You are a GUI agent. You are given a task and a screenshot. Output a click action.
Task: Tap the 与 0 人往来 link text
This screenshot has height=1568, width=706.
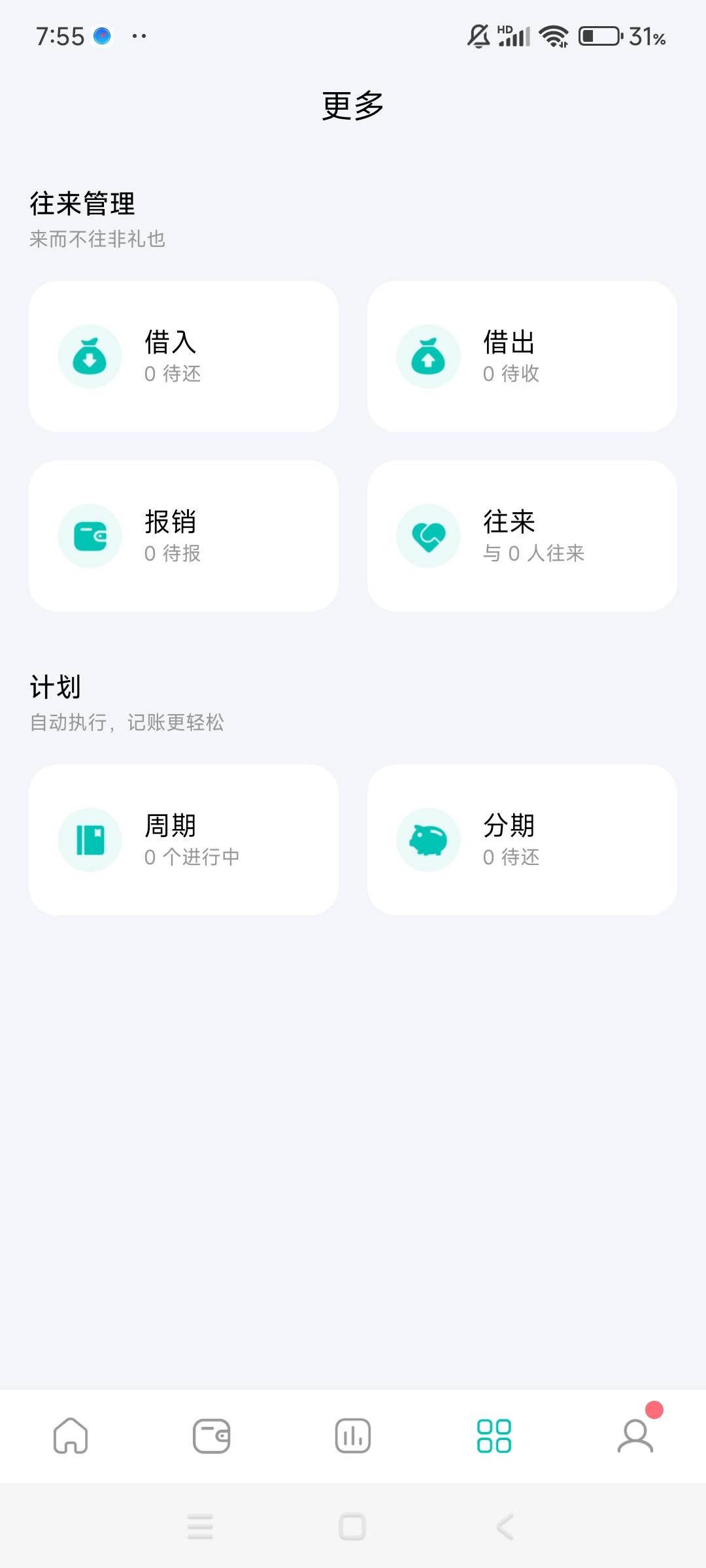(533, 553)
